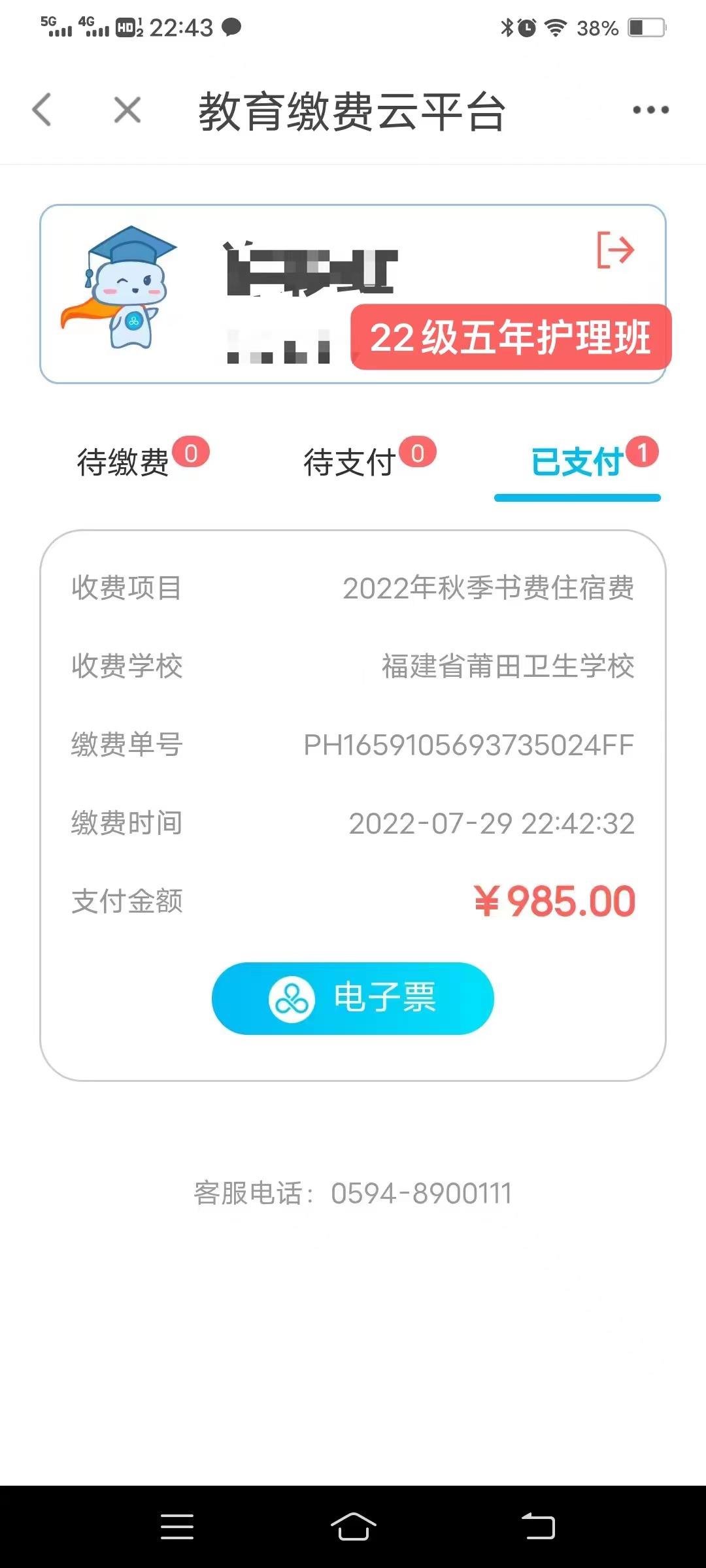View the 电子票 electronic receipt

(x=353, y=998)
